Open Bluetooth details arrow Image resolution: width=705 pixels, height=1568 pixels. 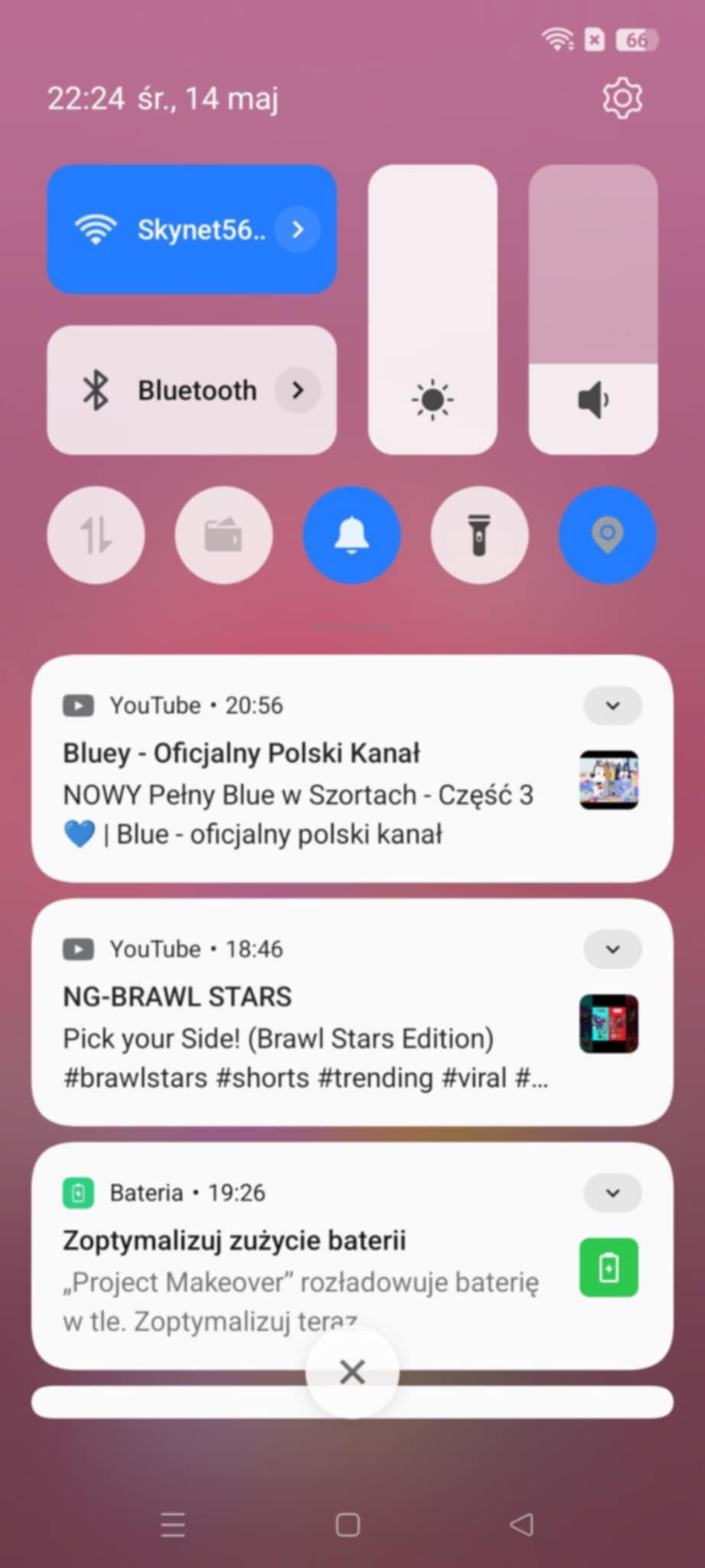point(298,390)
